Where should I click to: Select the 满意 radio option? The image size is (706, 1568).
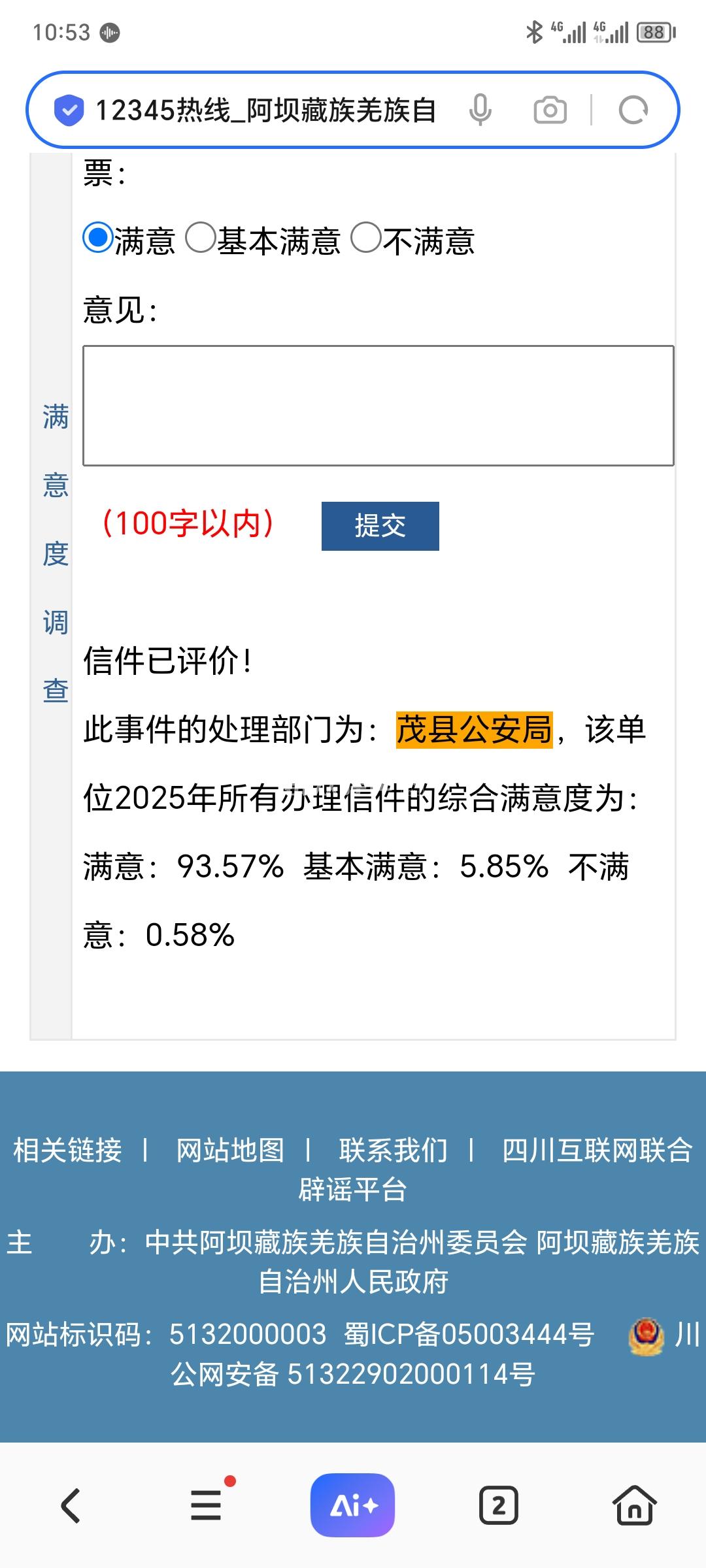point(99,238)
